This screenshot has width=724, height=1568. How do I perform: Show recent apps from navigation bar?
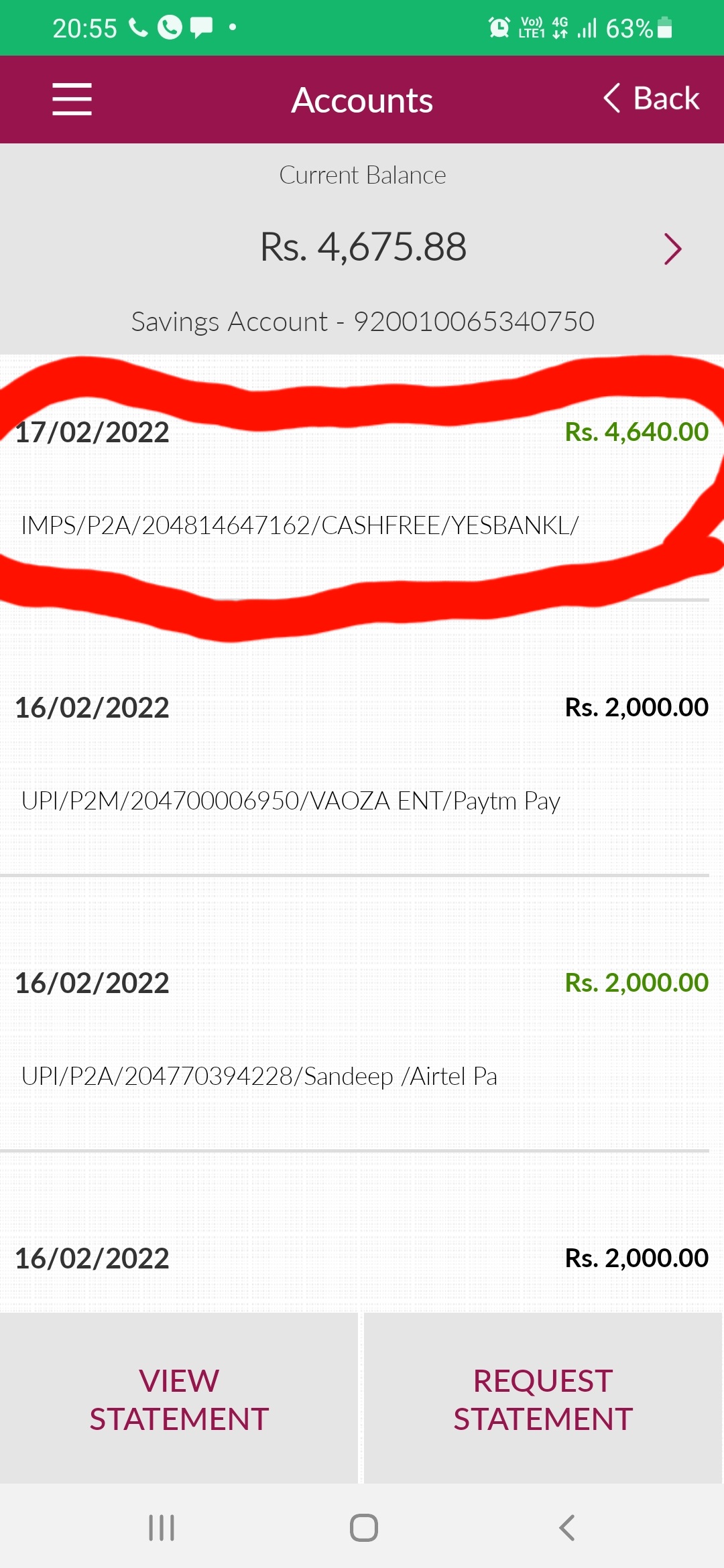(x=162, y=1528)
